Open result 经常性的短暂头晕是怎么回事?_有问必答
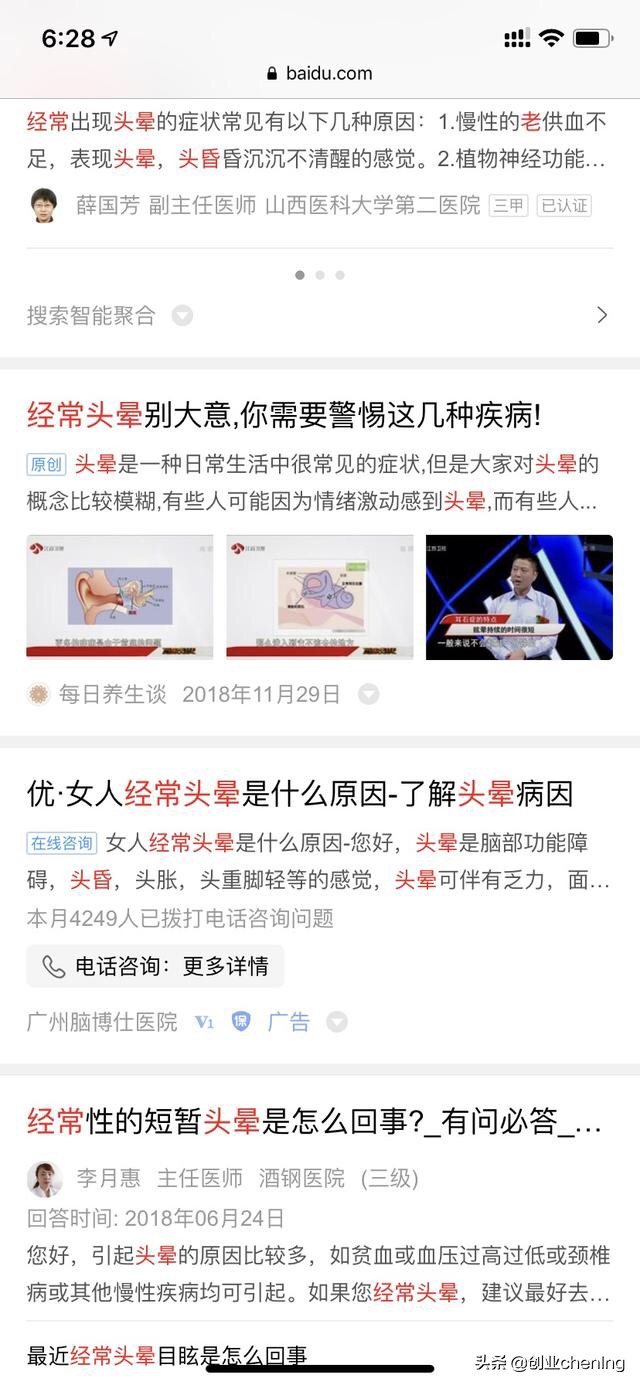Viewport: 640px width, 1385px height. click(x=314, y=1122)
